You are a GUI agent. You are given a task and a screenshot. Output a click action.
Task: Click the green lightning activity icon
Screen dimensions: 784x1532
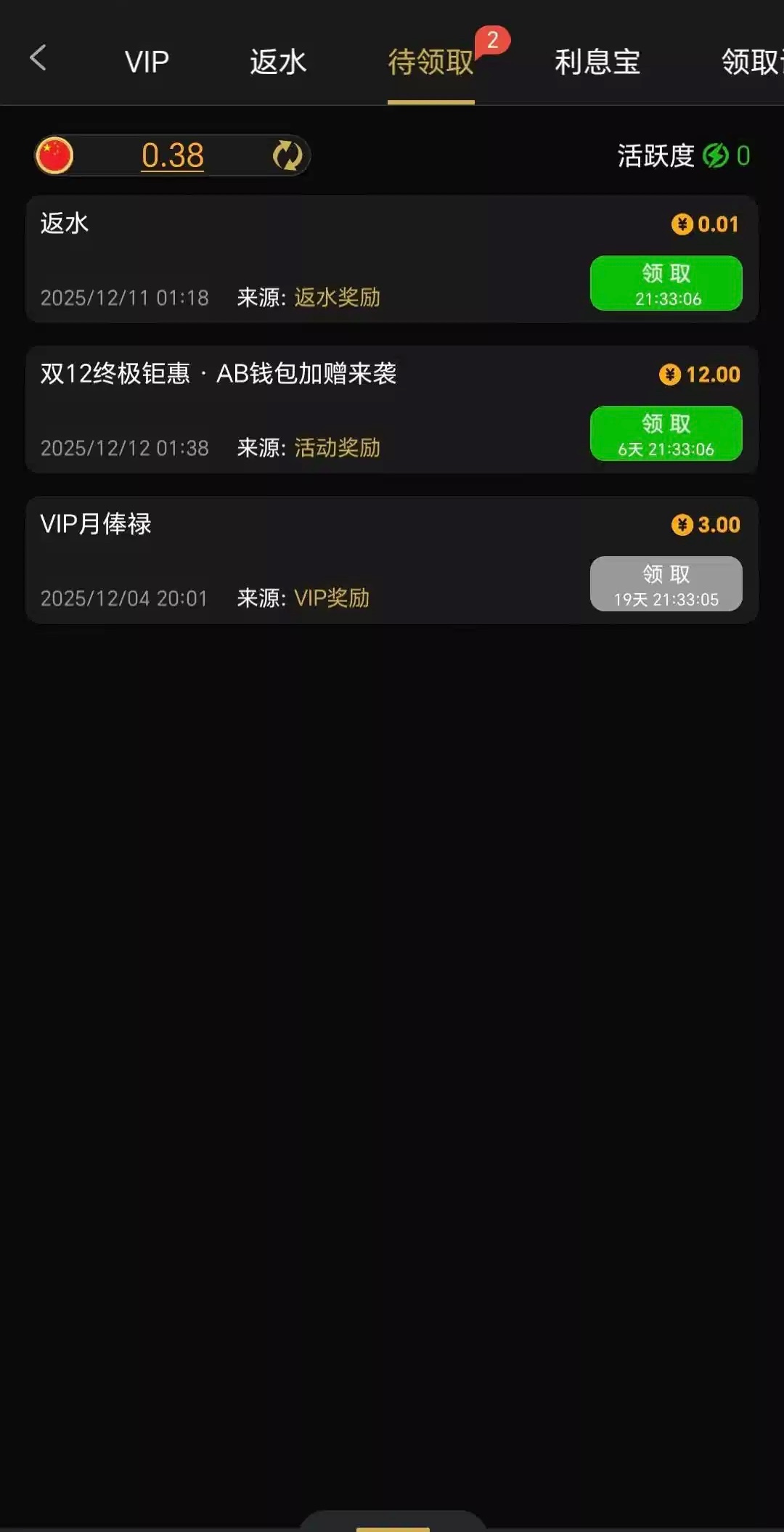click(x=716, y=156)
